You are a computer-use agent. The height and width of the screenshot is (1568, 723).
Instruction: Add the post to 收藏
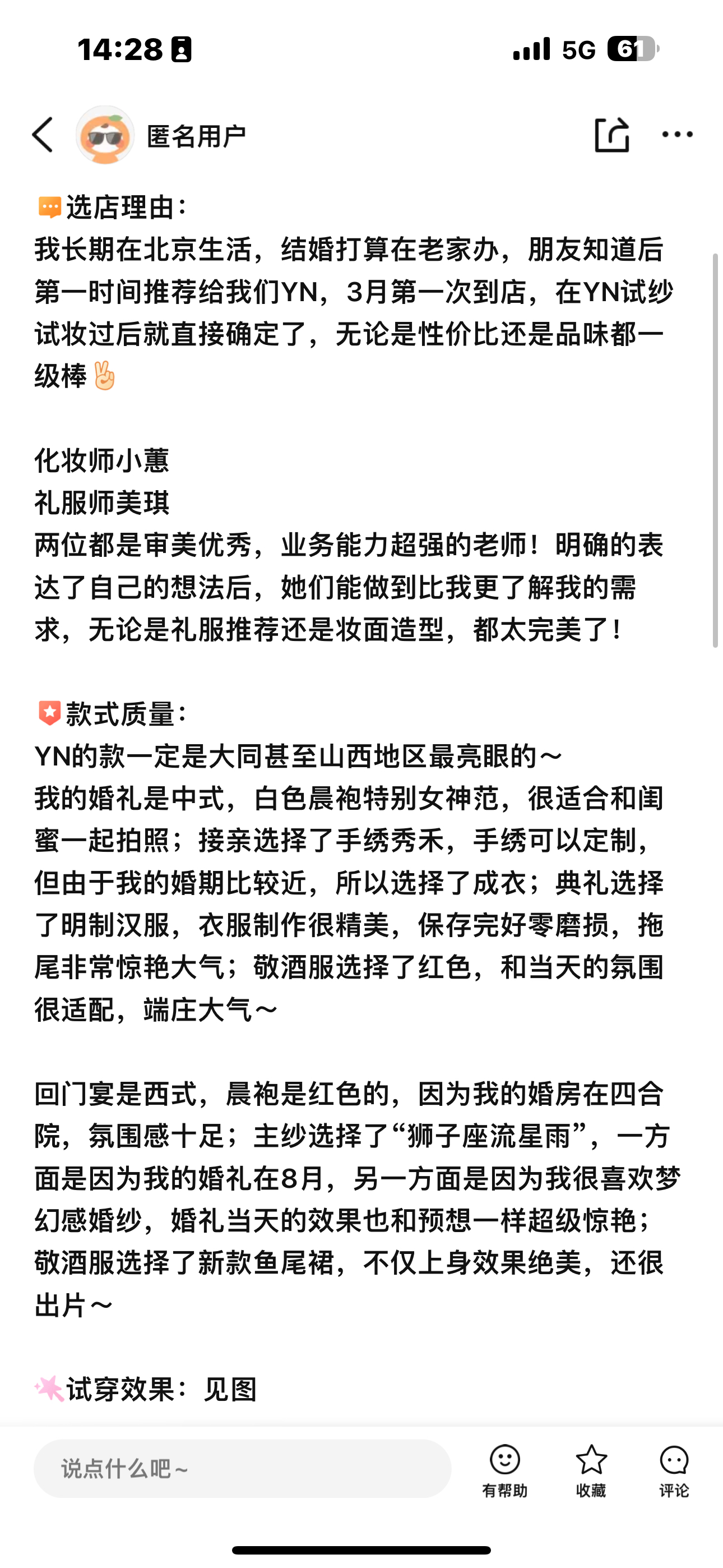(590, 1470)
